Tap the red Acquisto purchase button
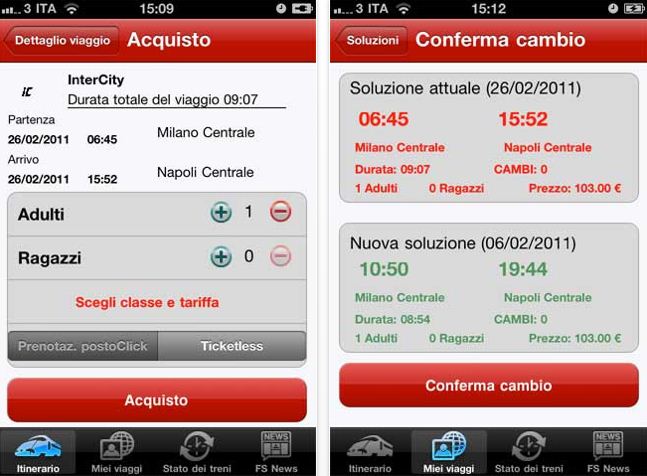 pos(156,400)
